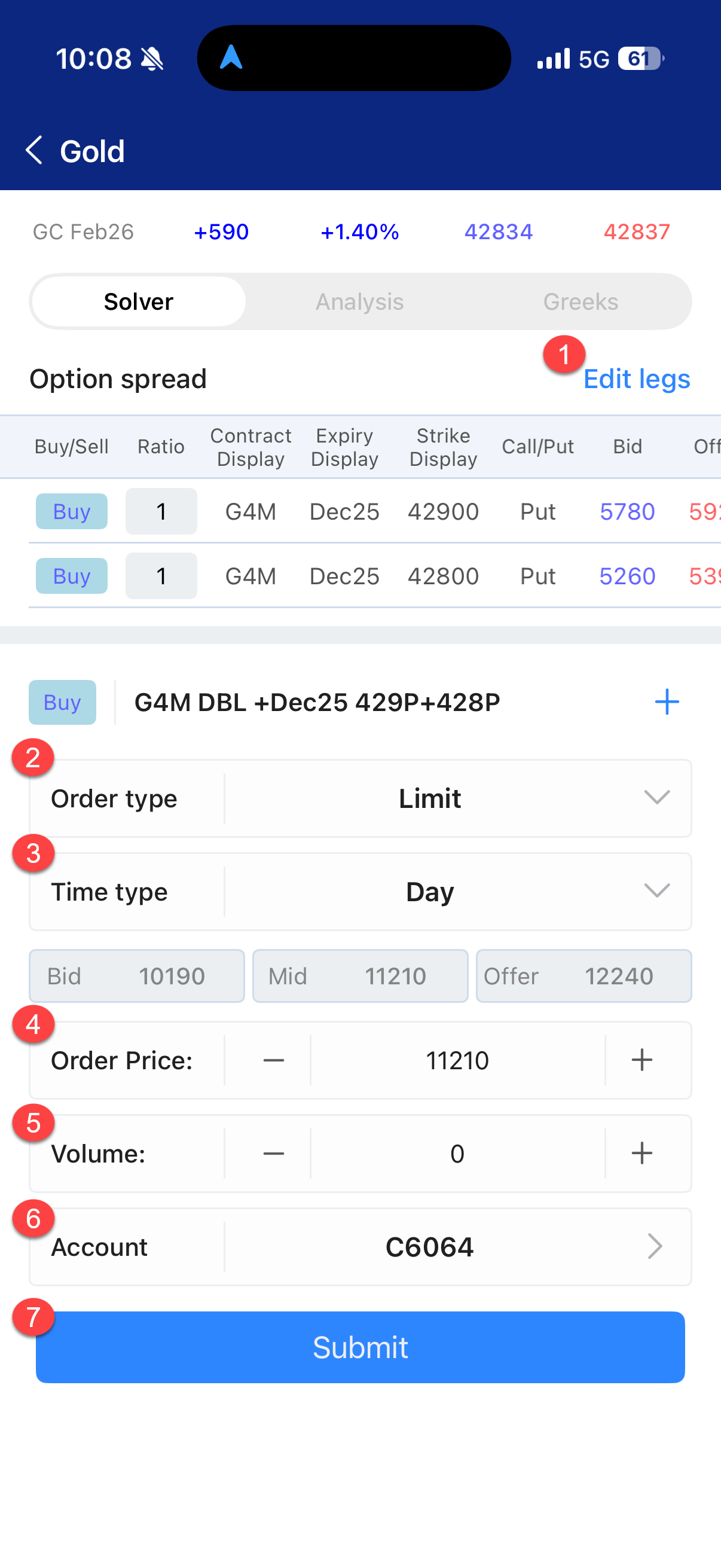This screenshot has height=1568, width=721.
Task: Open Edit legs for the option spread
Action: (637, 378)
